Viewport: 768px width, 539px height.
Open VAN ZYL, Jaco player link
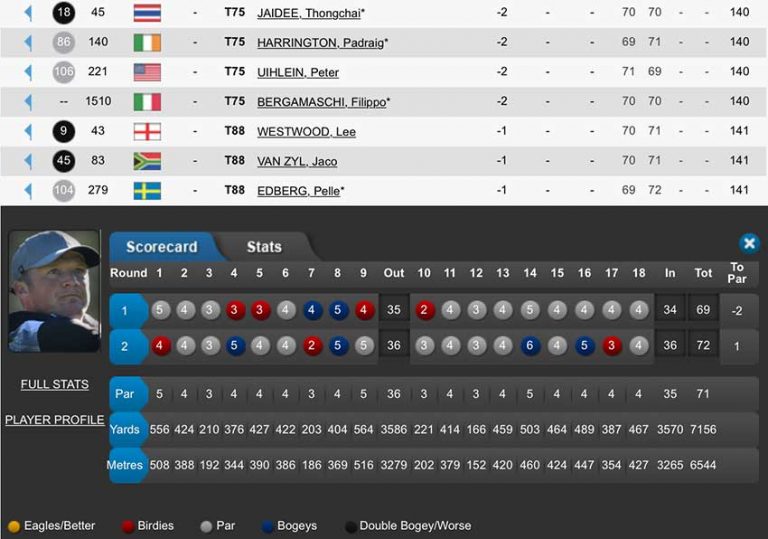[297, 161]
